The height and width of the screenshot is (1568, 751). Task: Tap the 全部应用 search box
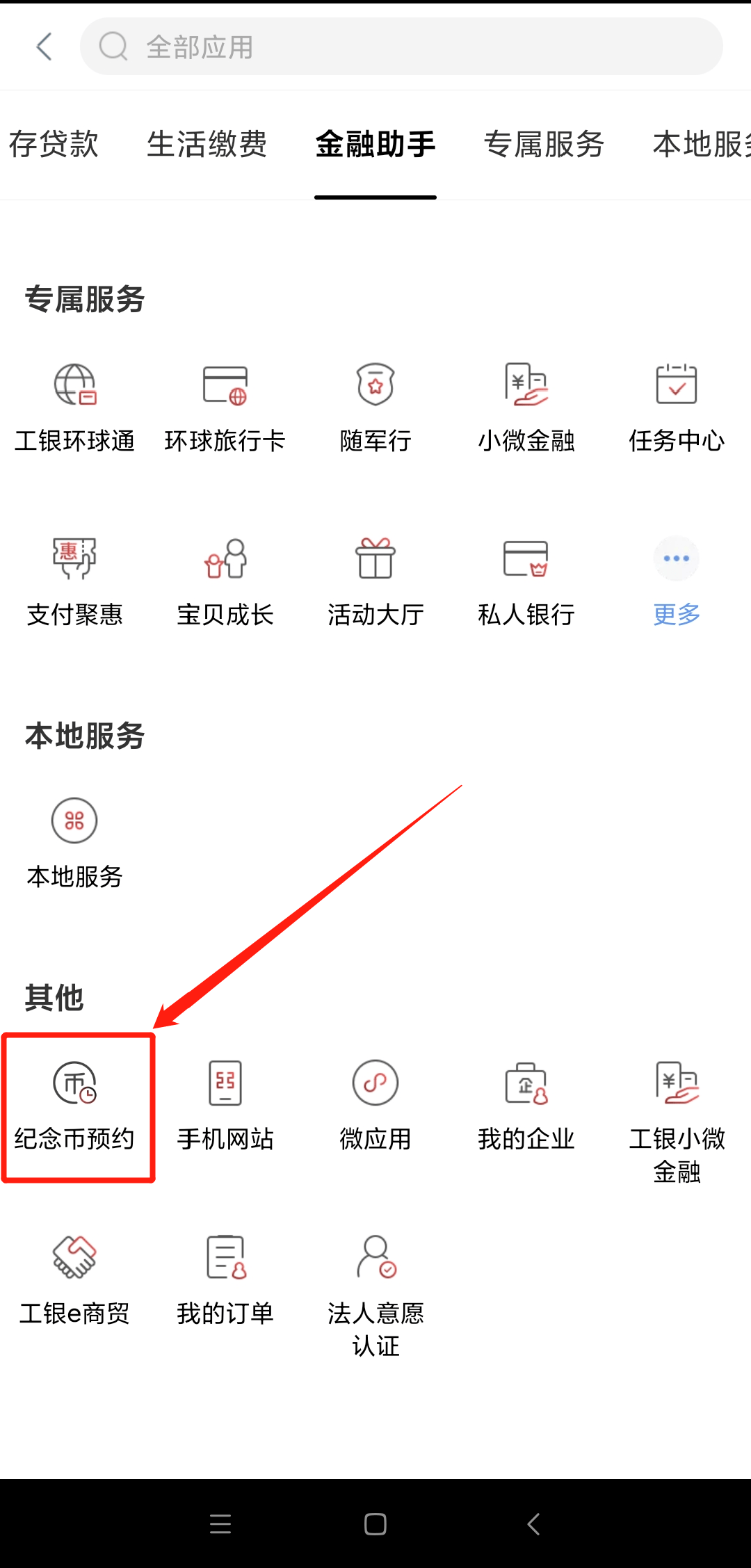pos(401,47)
